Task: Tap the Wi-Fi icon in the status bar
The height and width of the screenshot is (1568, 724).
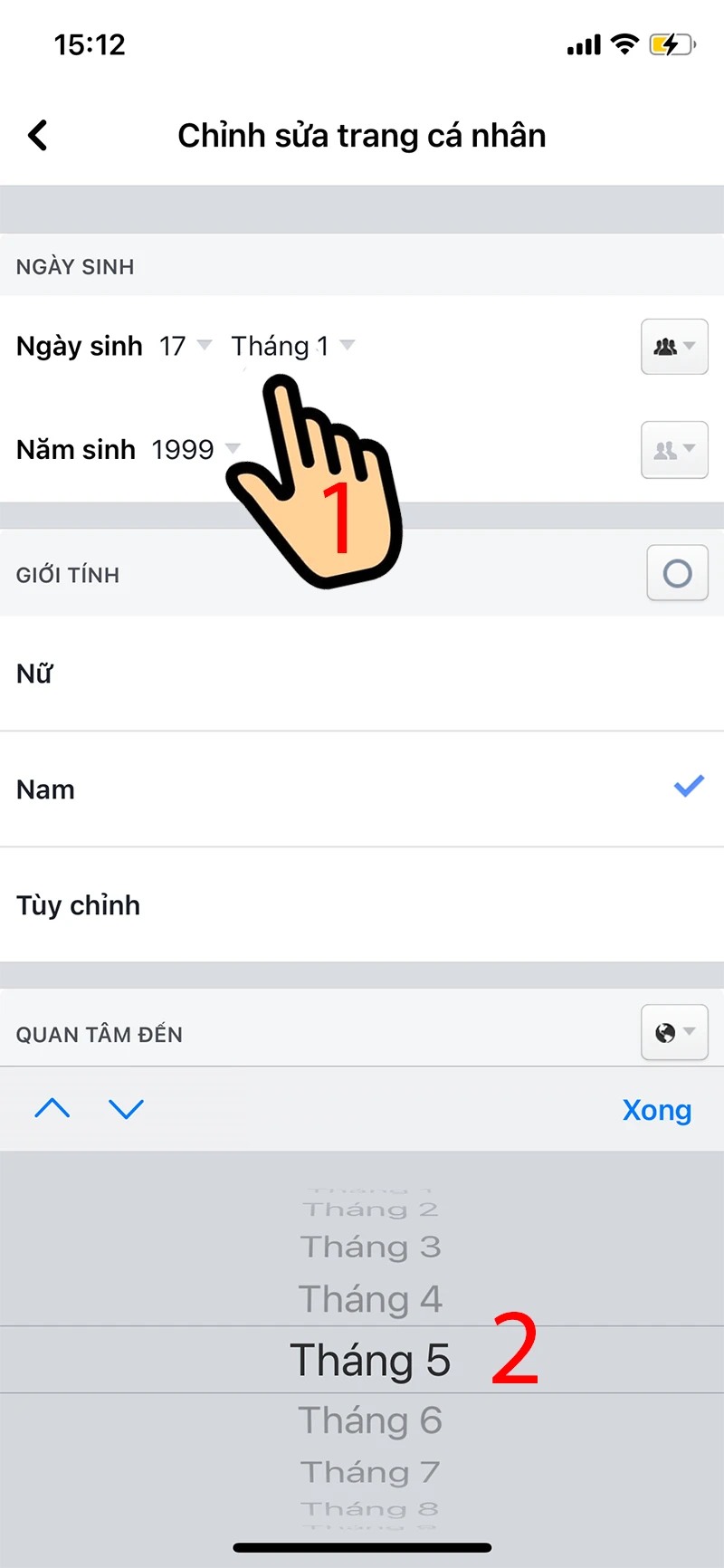Action: (x=624, y=43)
